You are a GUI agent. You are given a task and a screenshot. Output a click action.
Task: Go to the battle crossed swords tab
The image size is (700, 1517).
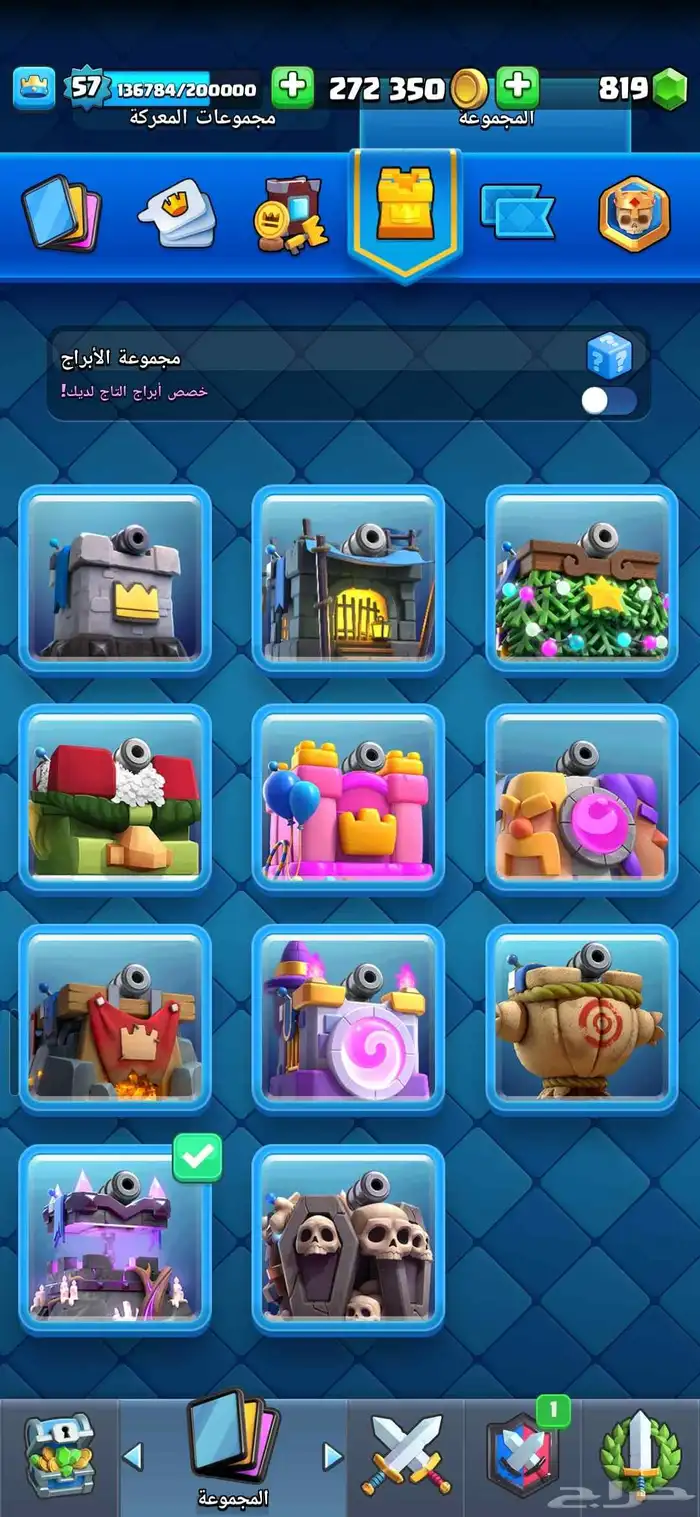coord(406,1455)
